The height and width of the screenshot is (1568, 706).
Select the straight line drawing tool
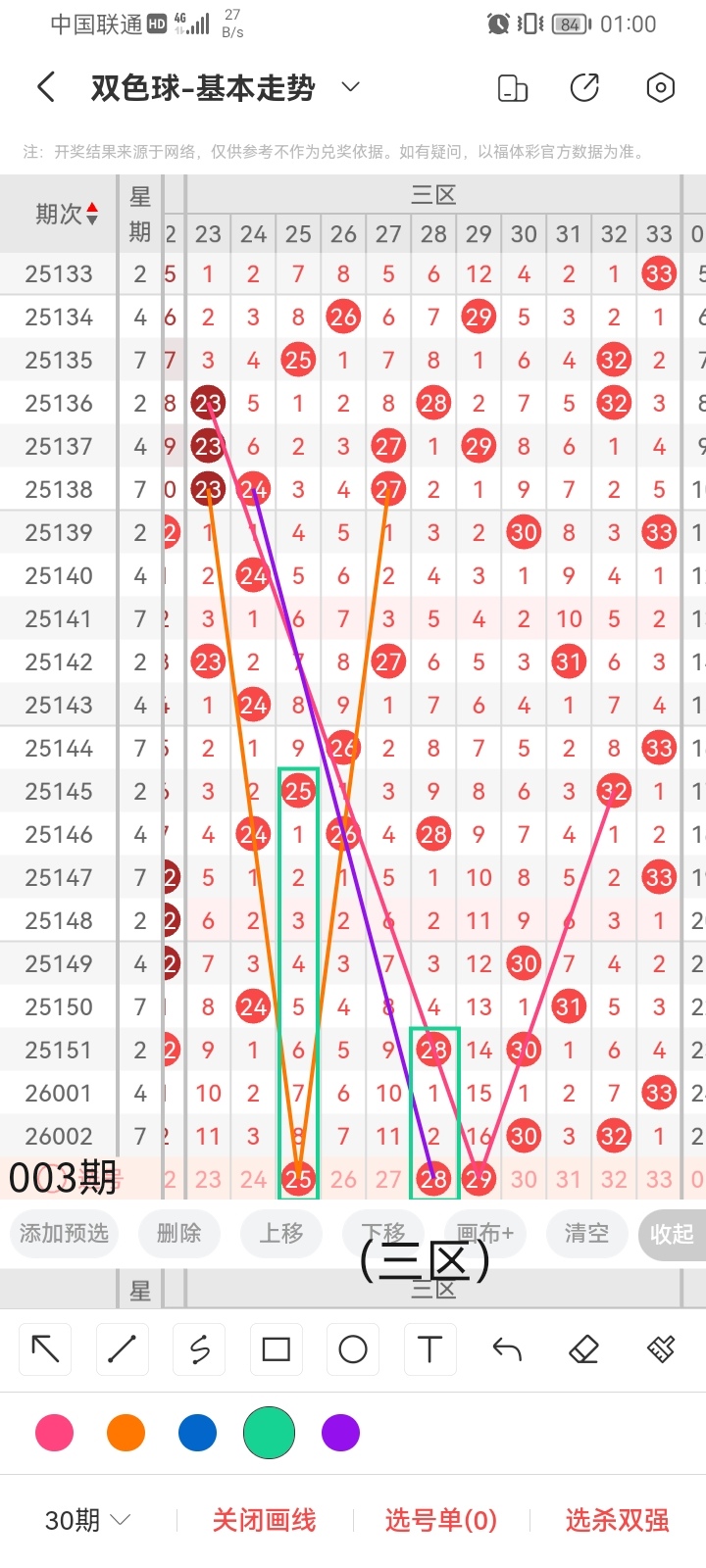click(x=122, y=1349)
